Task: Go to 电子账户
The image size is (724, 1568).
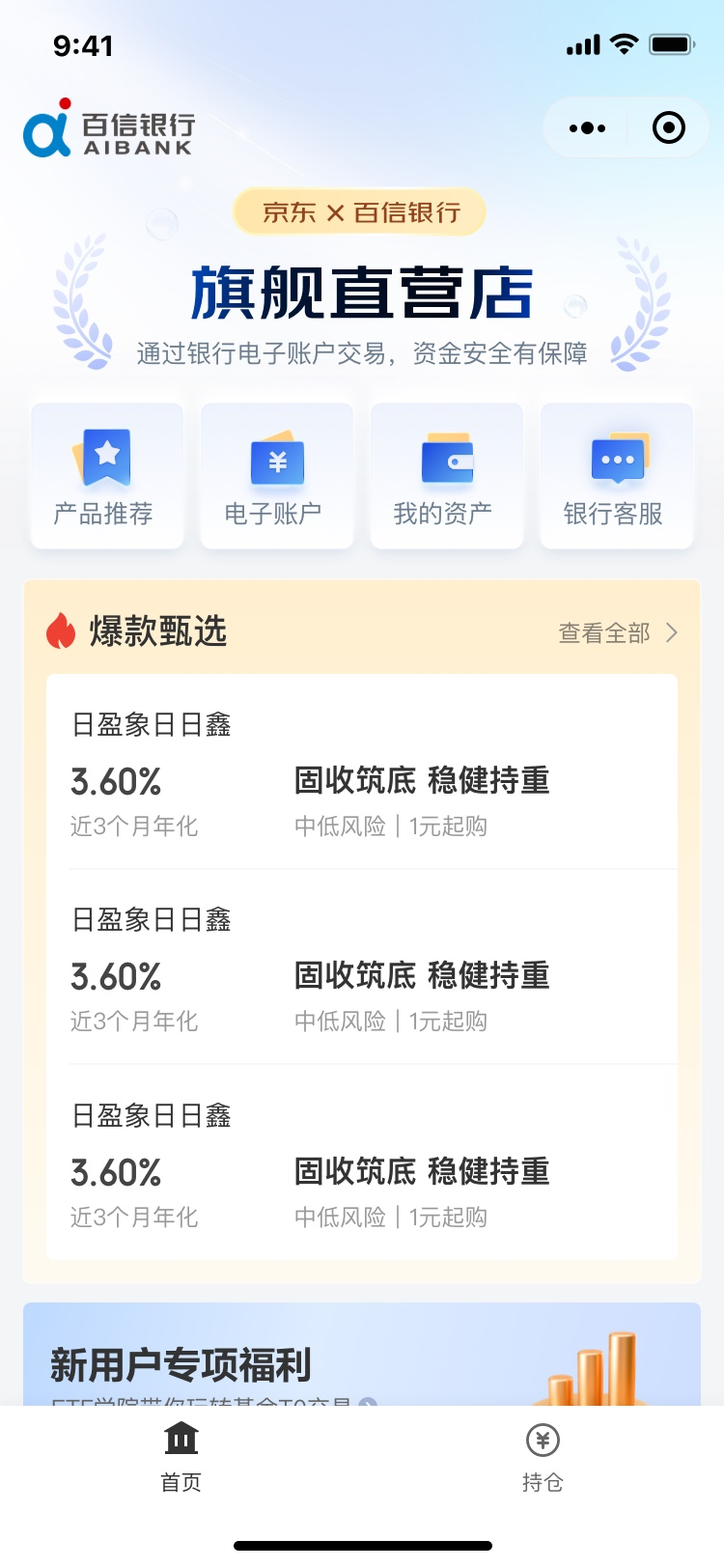Action: pyautogui.click(x=276, y=476)
